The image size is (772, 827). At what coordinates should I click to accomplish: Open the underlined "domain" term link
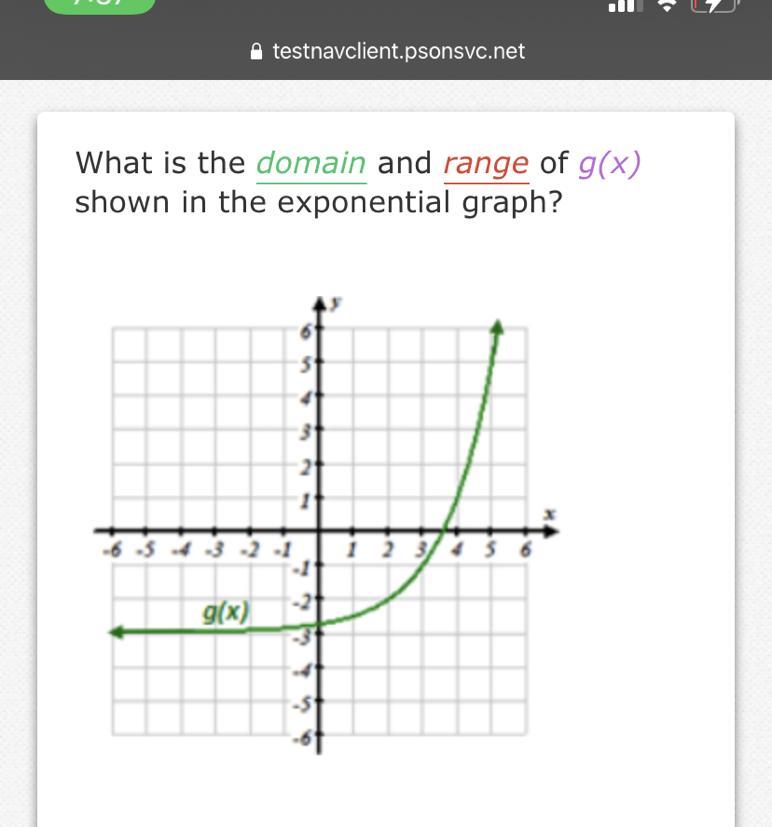click(x=311, y=163)
